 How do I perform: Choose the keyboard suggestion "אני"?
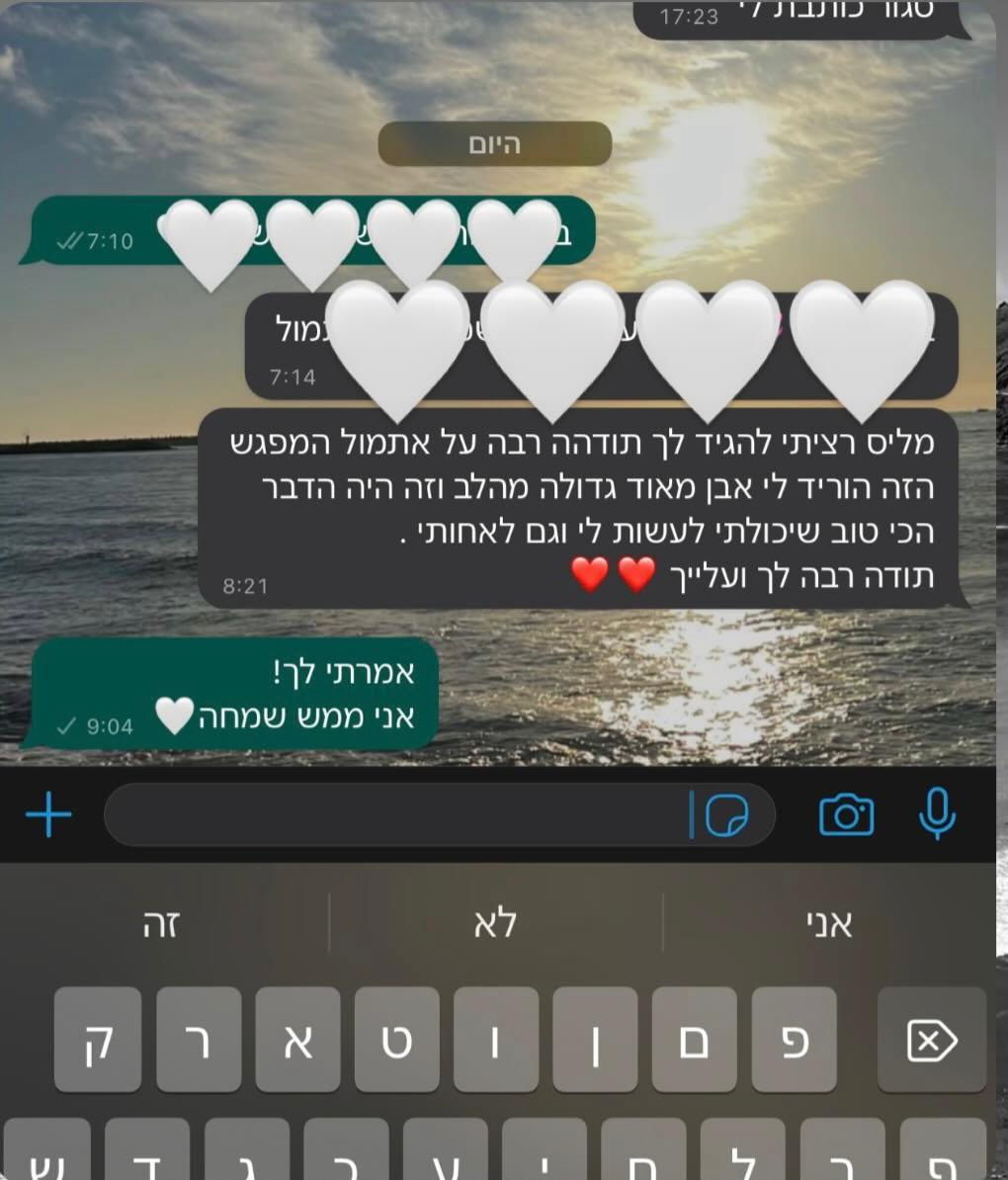point(829,924)
